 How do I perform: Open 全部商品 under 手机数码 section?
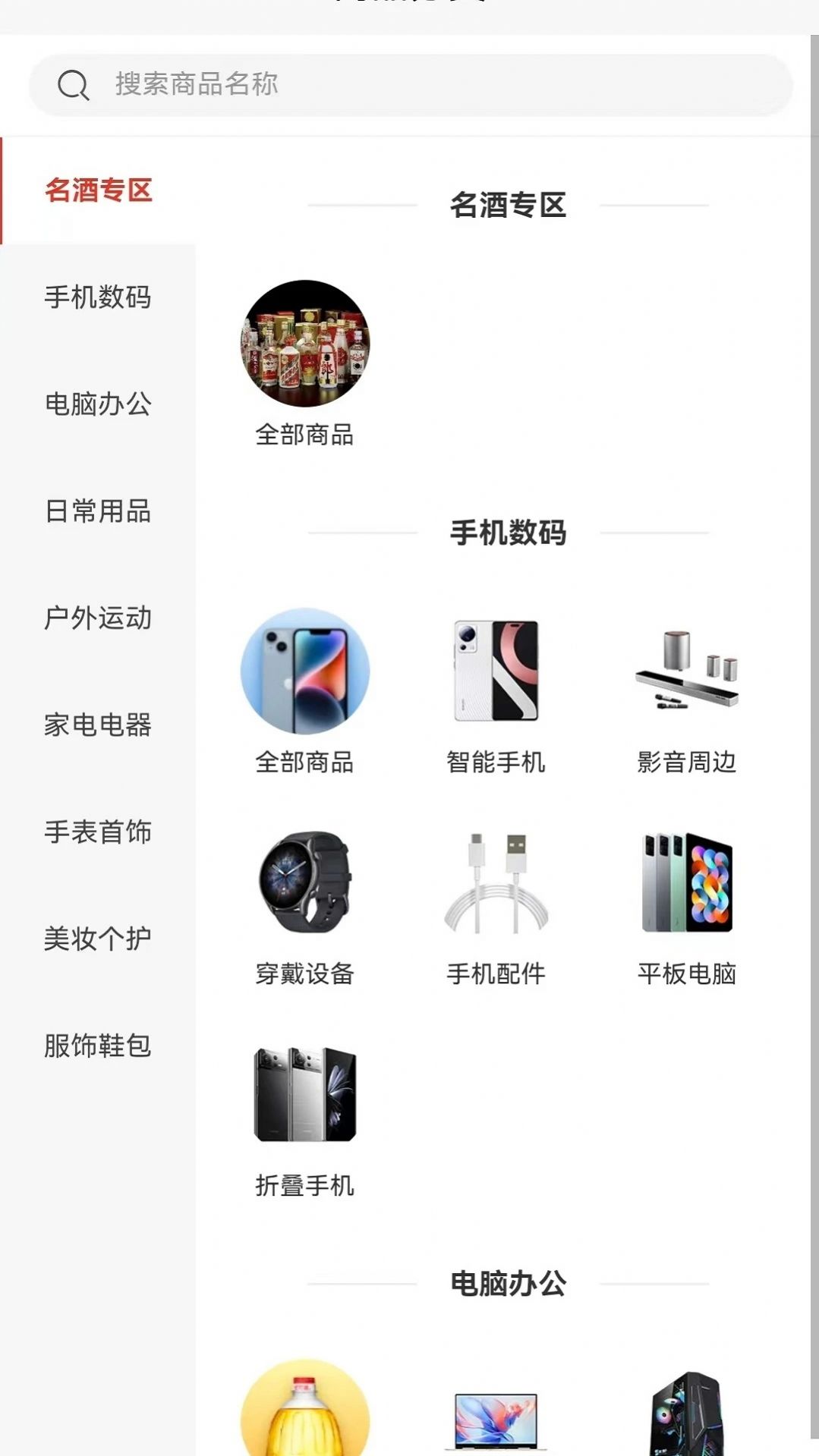306,671
